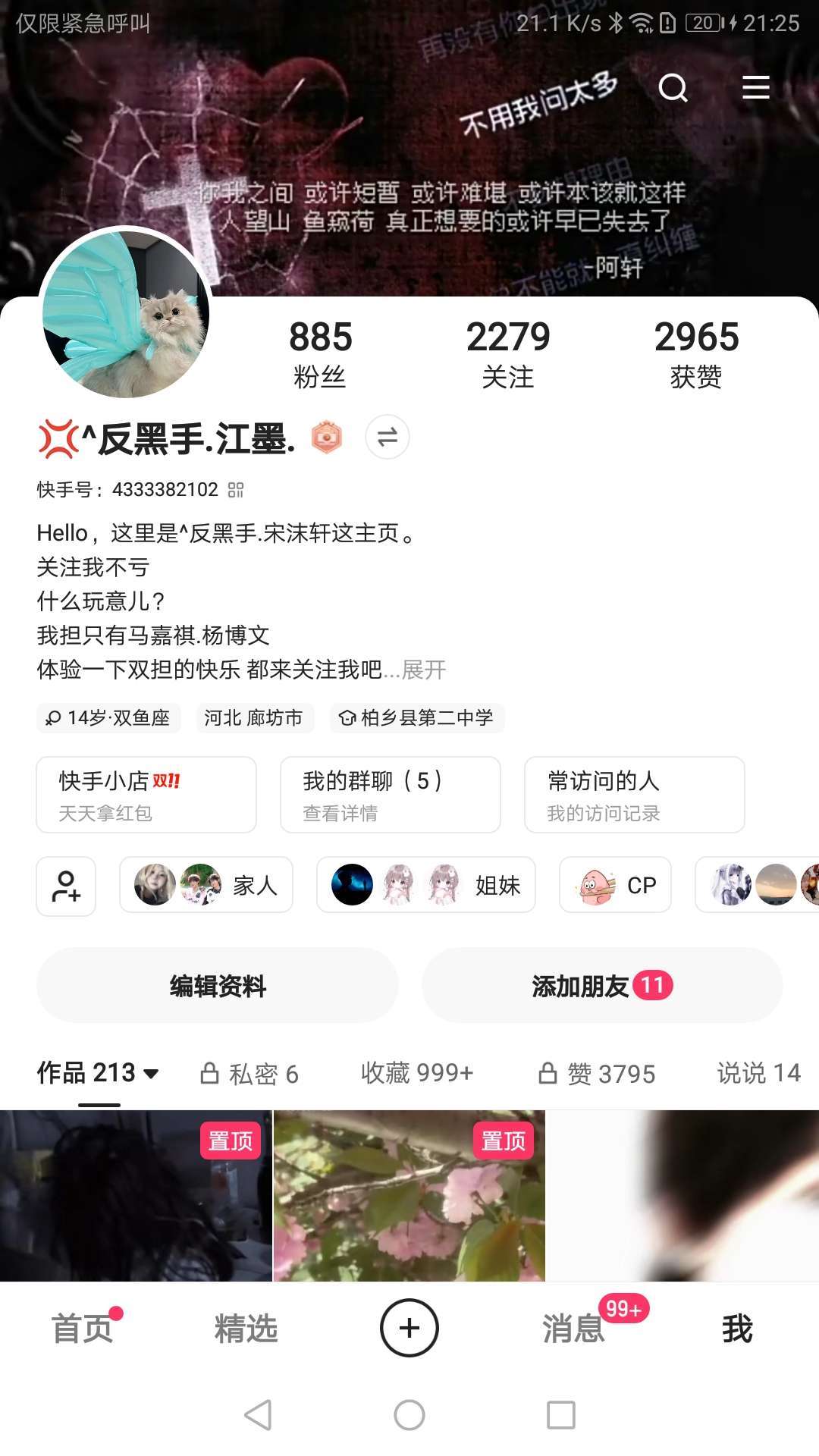Open 消息 messages tab
Screen dimensions: 819x1456
[573, 1329]
